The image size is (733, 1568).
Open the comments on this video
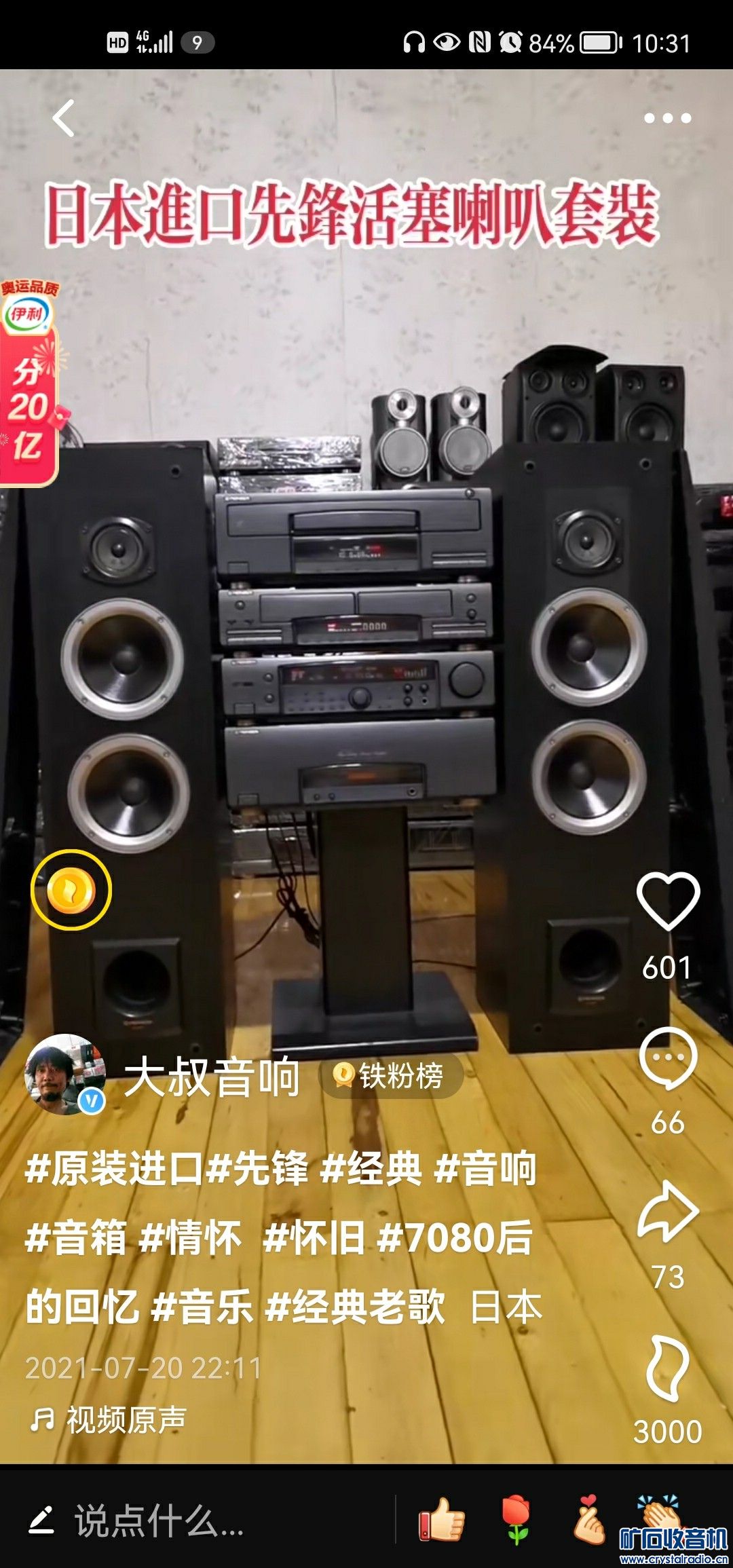coord(668,1059)
